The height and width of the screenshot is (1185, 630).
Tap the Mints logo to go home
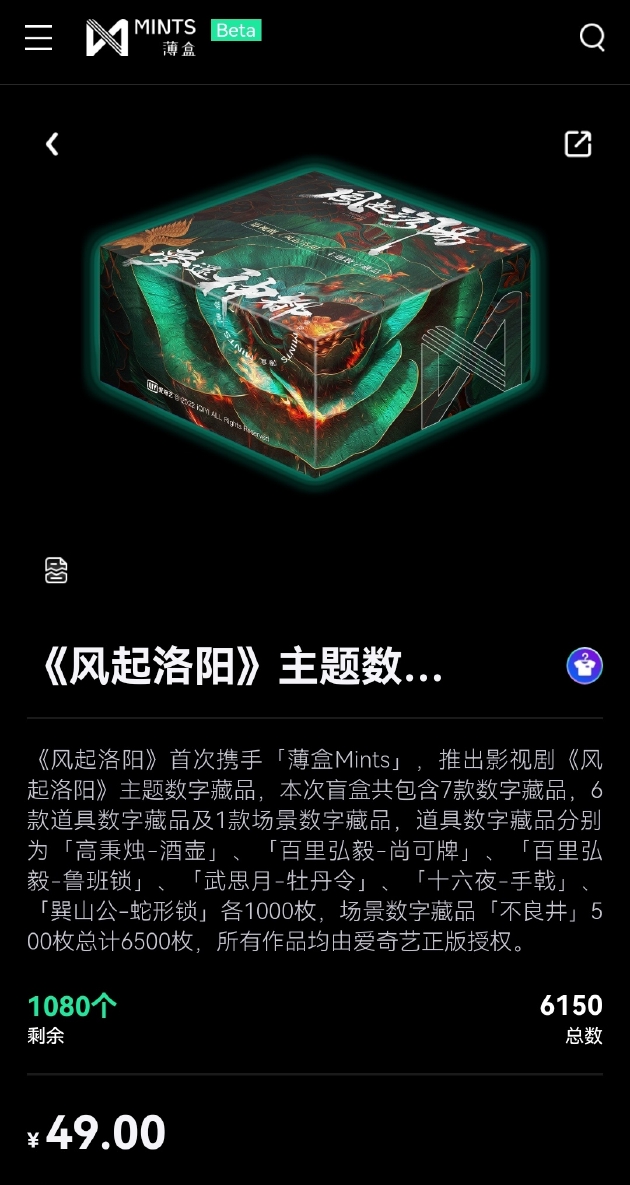[140, 38]
